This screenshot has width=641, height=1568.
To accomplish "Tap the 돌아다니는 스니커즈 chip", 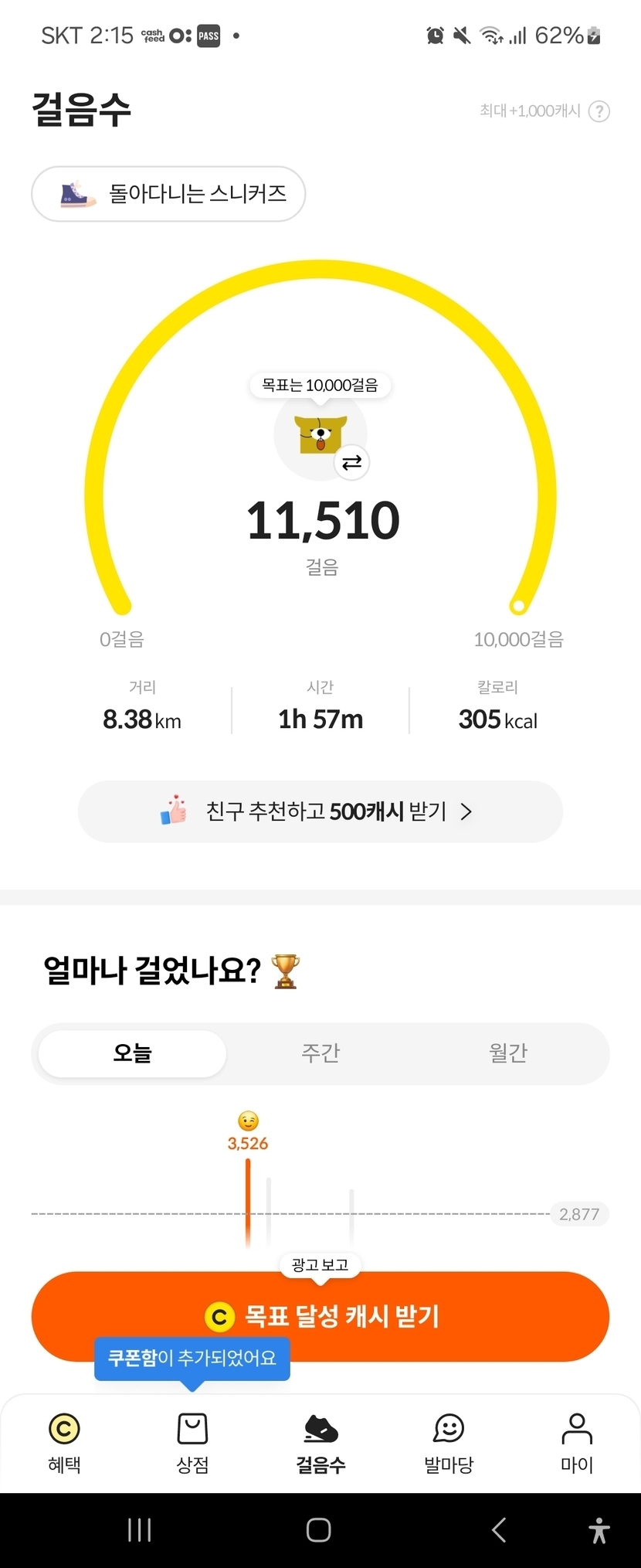I will pyautogui.click(x=168, y=194).
